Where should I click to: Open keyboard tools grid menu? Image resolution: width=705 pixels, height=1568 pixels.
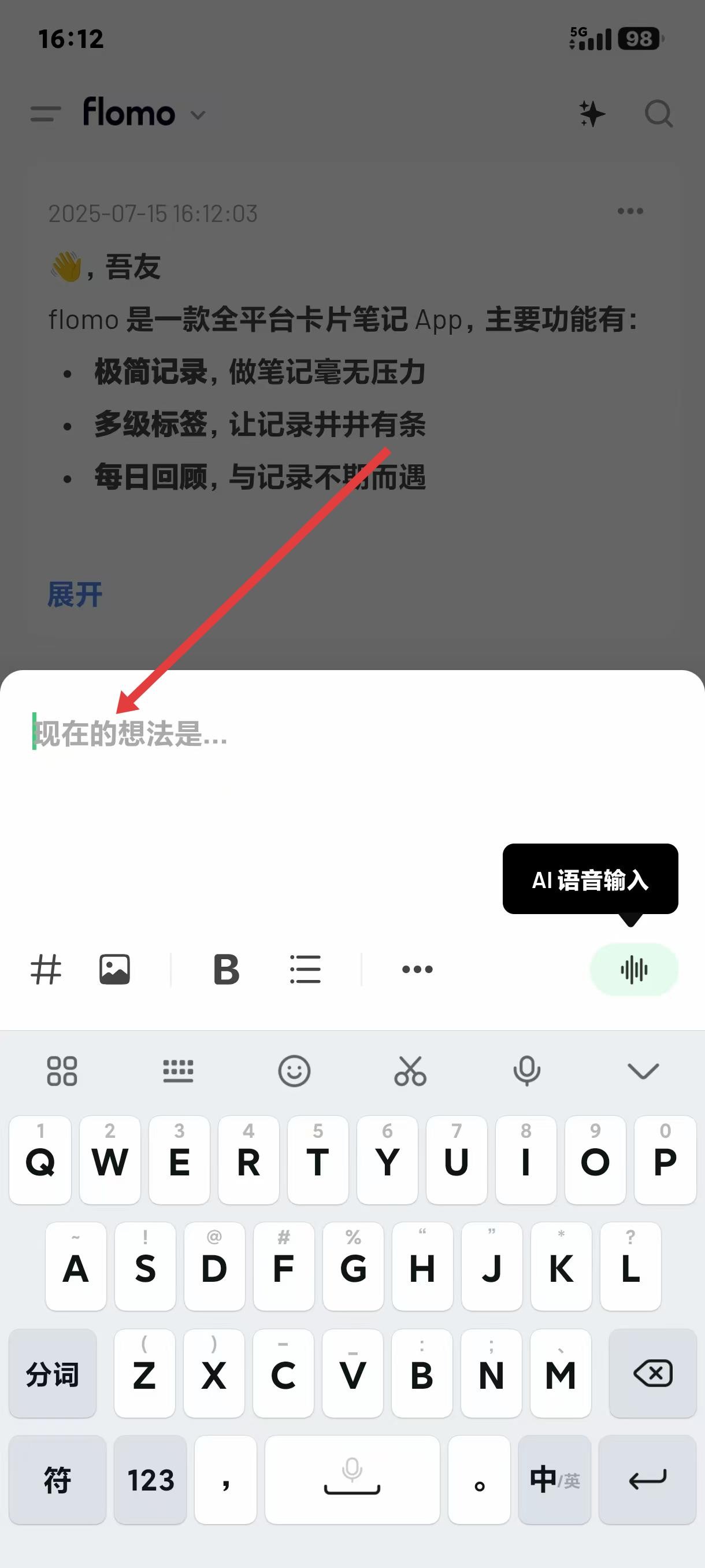62,1071
